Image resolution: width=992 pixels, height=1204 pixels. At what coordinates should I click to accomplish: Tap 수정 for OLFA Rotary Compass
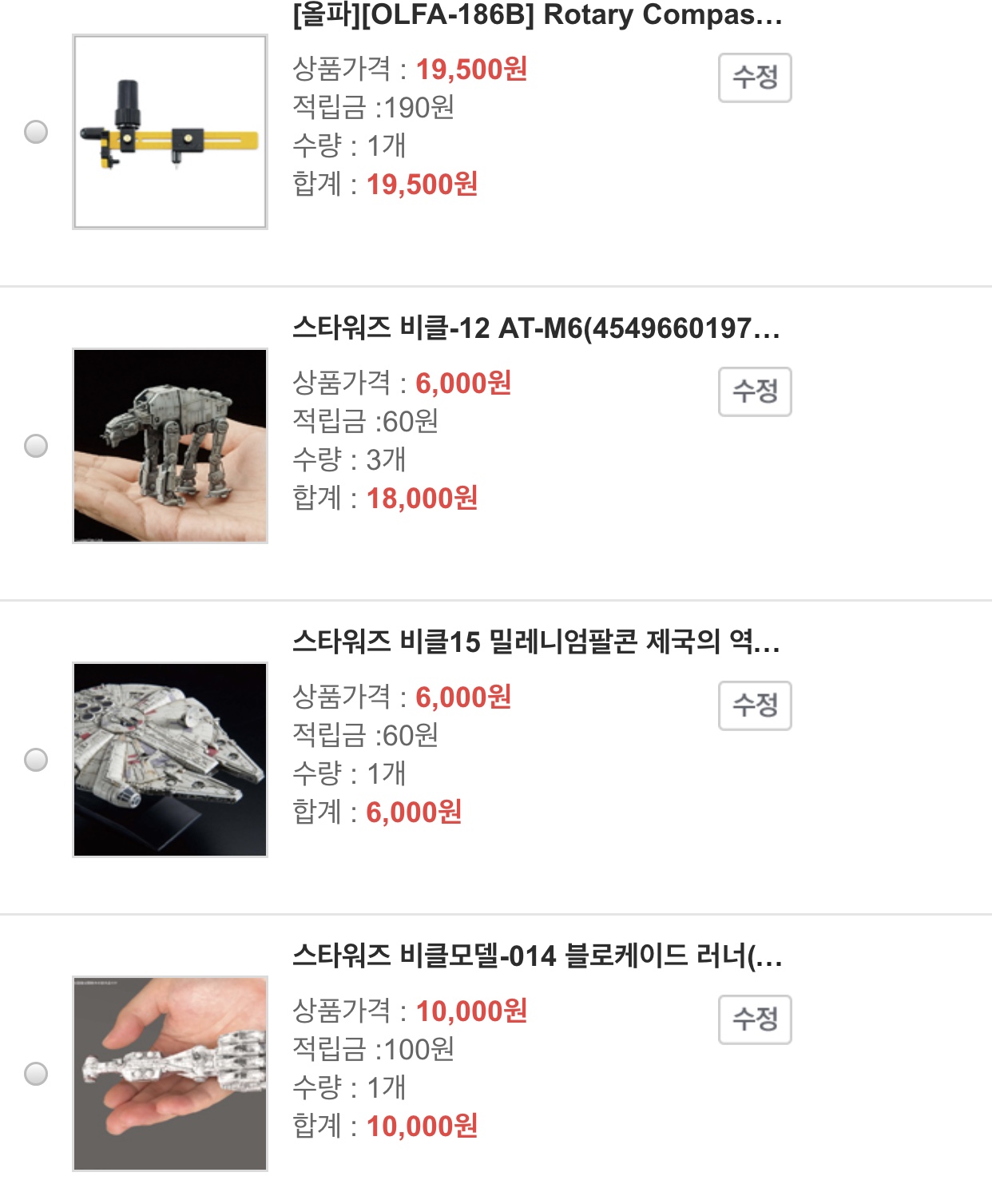point(755,77)
